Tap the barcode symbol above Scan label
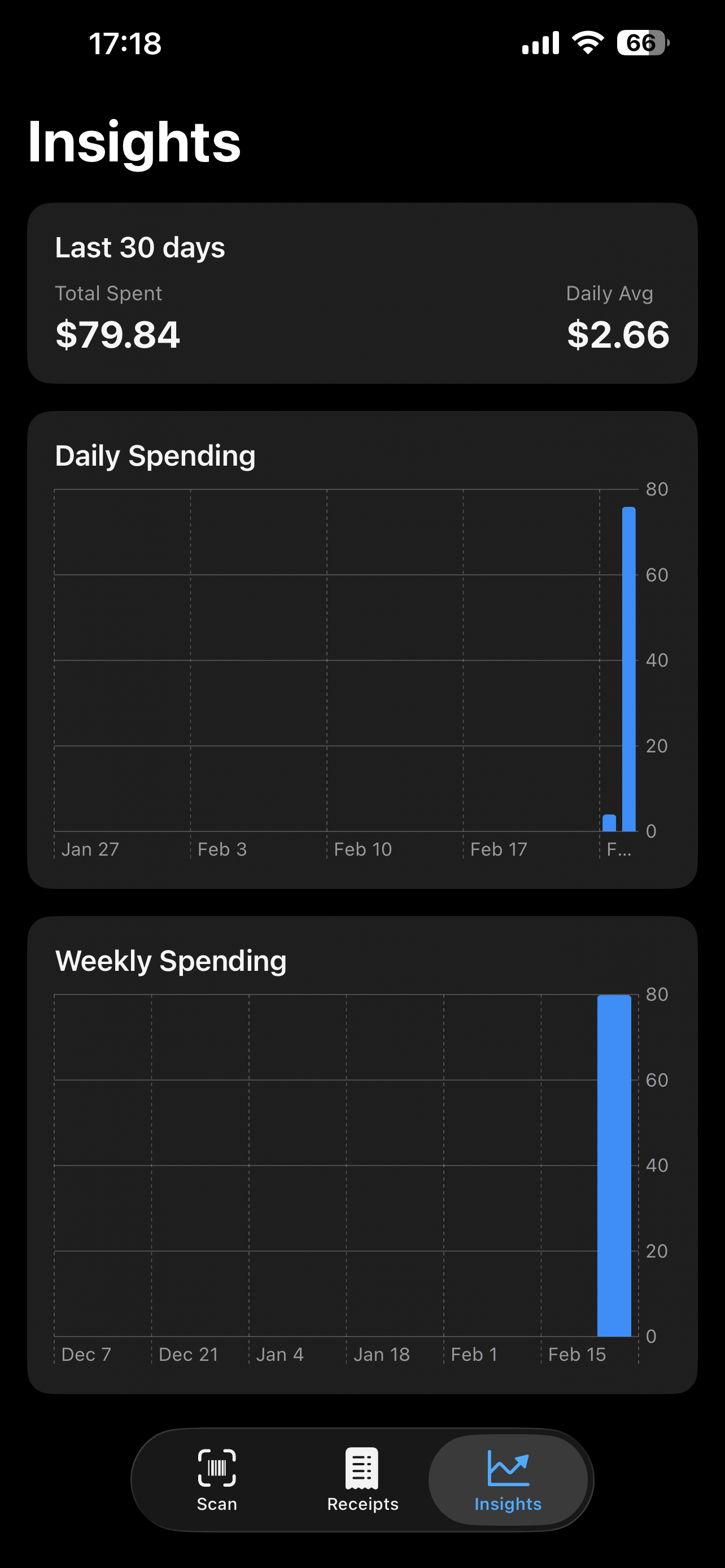Image resolution: width=725 pixels, height=1568 pixels. pos(216,1467)
